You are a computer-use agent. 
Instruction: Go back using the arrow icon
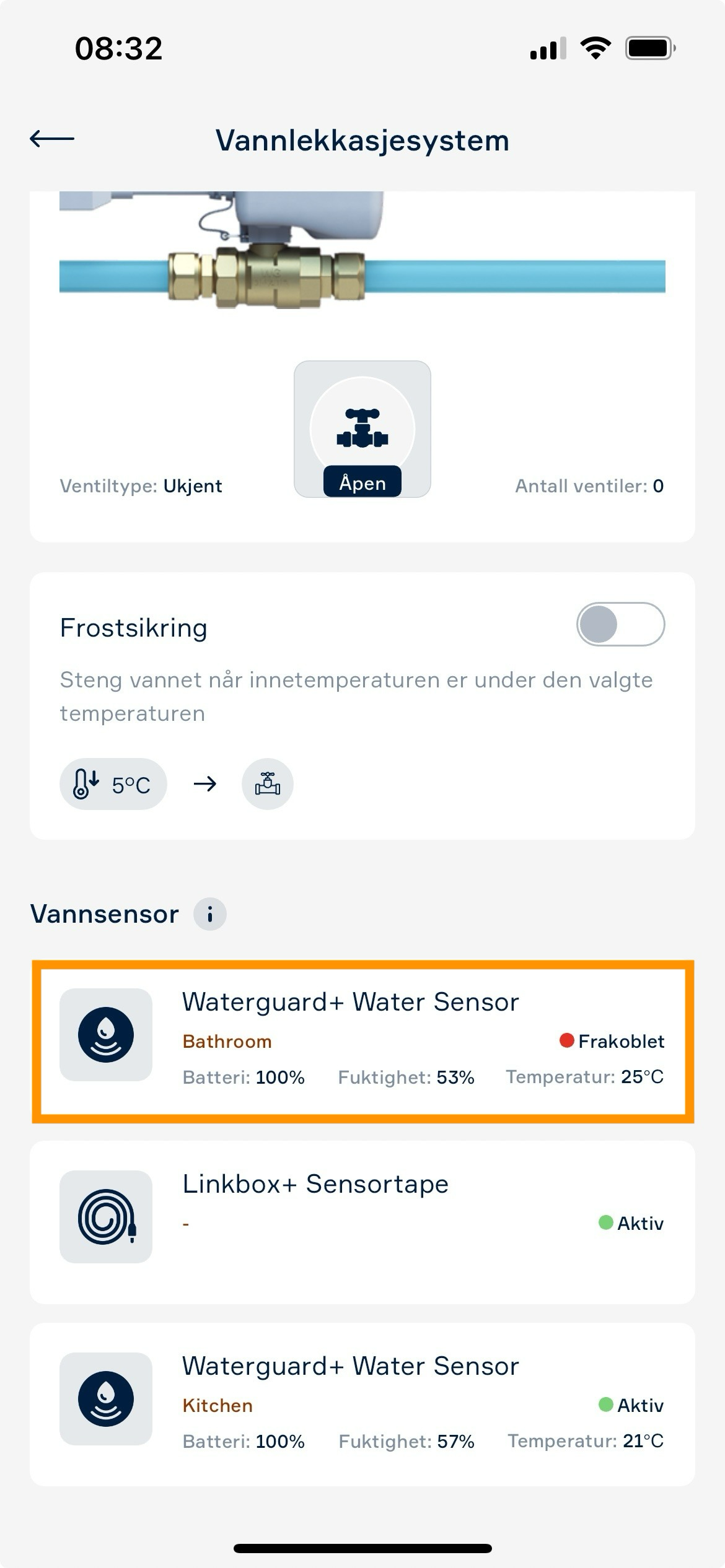(x=52, y=139)
